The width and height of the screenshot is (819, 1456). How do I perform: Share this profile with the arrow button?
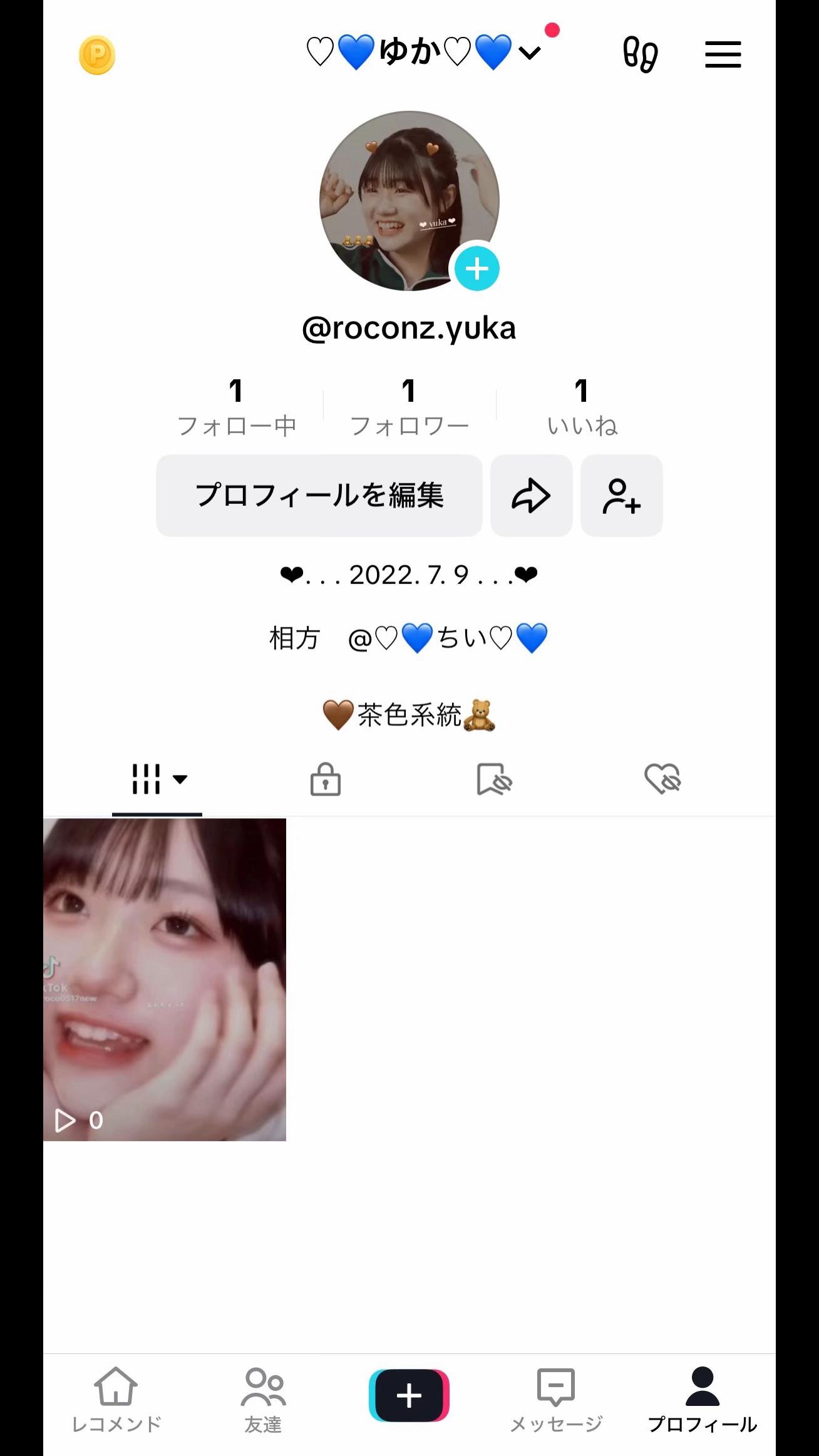pos(531,495)
